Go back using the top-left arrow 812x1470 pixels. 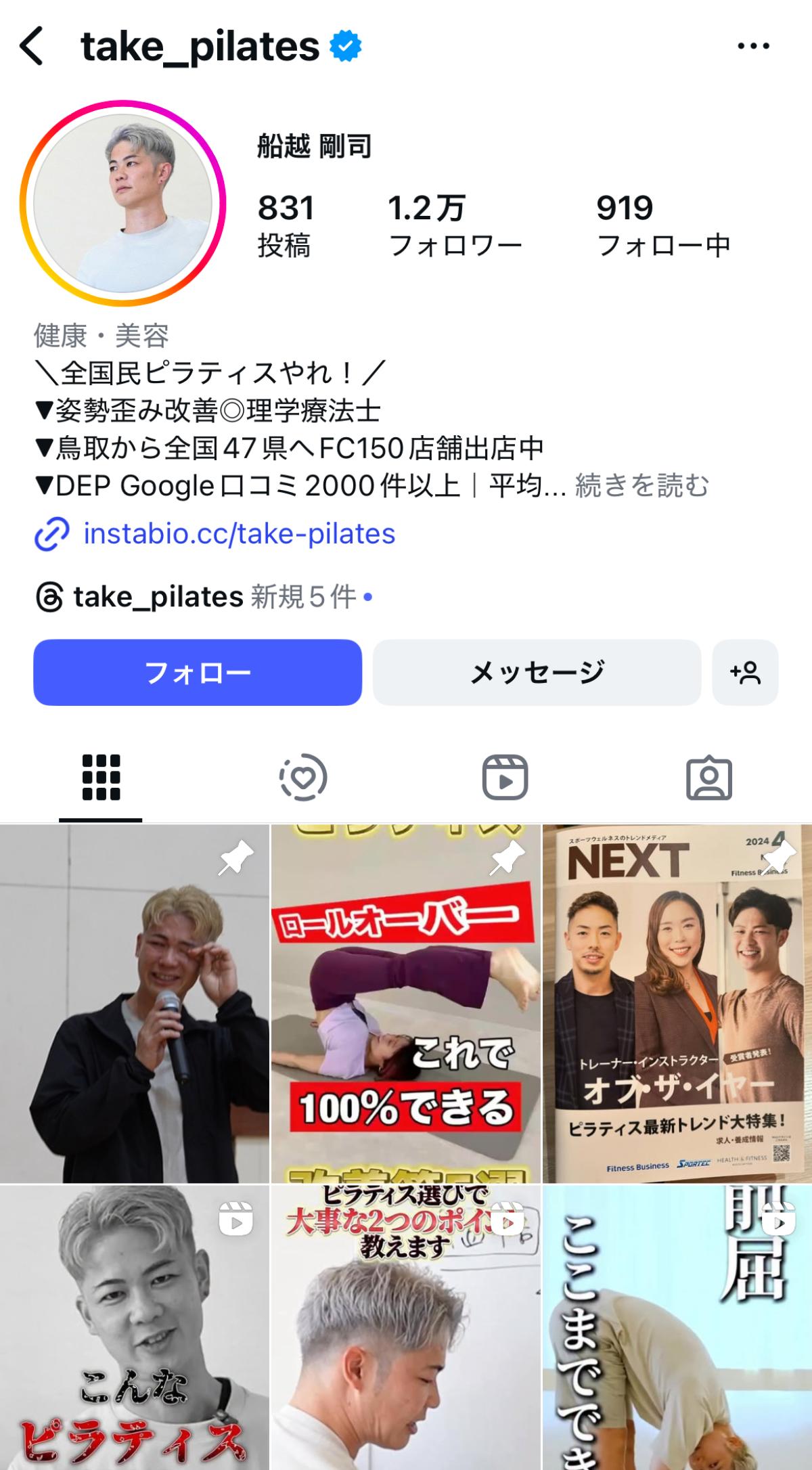pos(32,46)
